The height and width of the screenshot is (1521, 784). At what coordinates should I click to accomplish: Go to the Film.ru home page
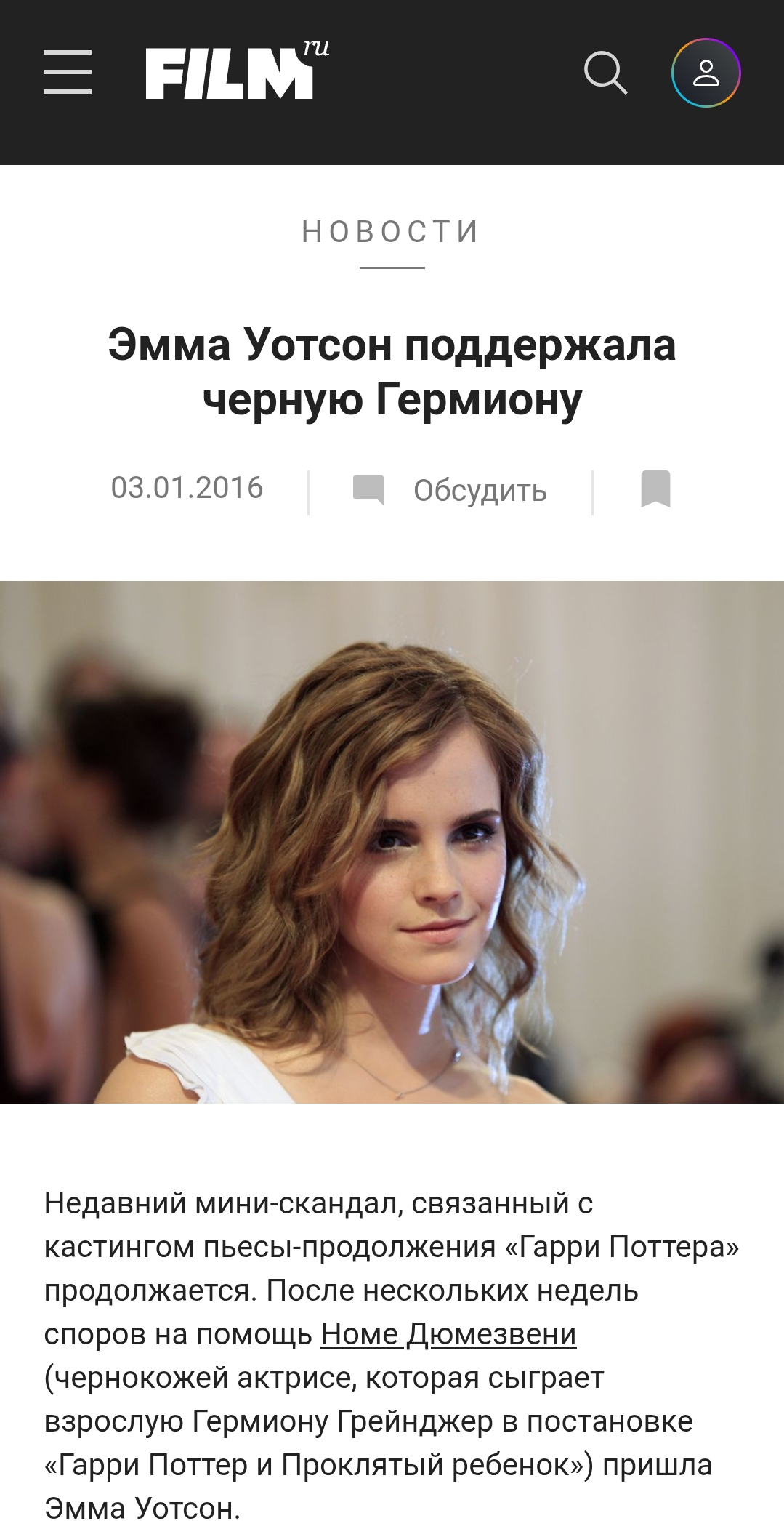tap(237, 70)
